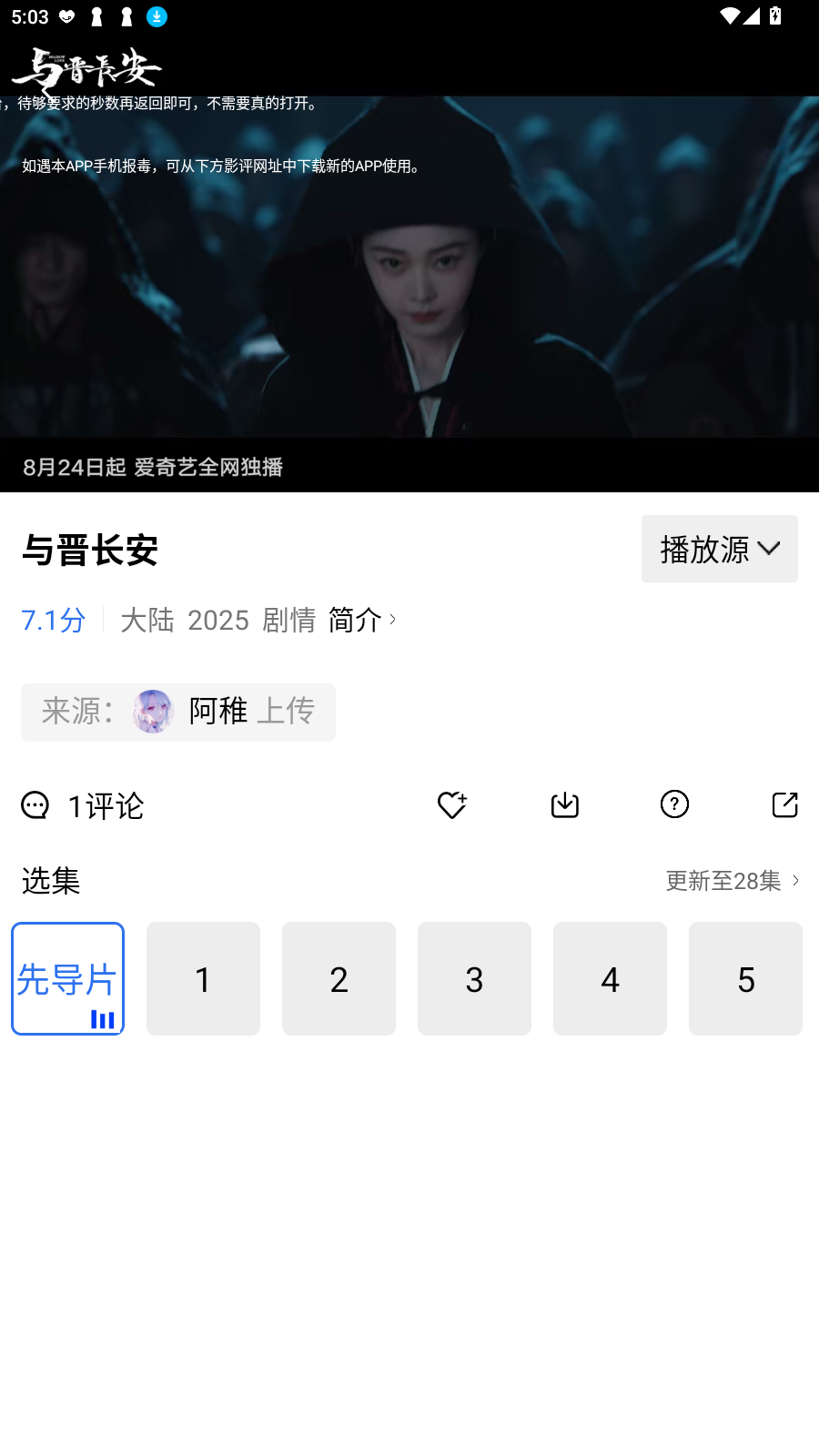This screenshot has width=819, height=1456.
Task: Expand full episode list 更新至28集
Action: click(x=732, y=880)
